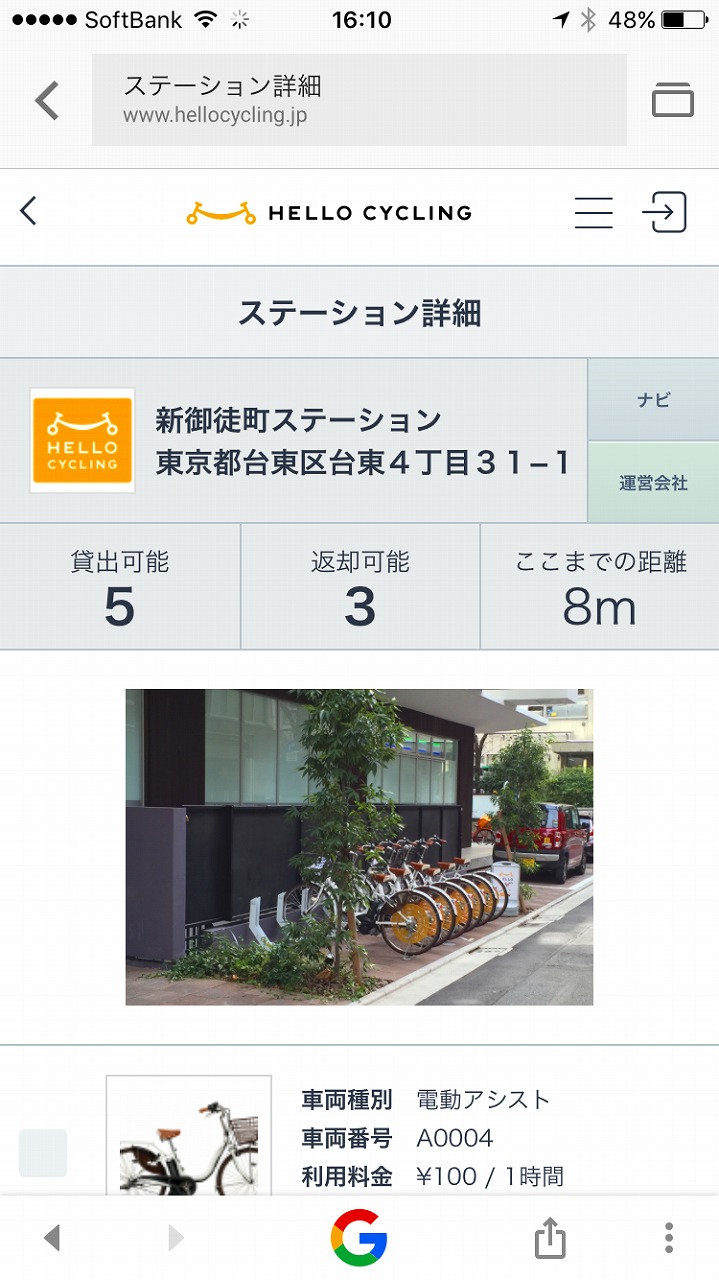Viewport: 719px width, 1280px height.
Task: Tap the Google button in the bottom toolbar
Action: click(x=359, y=1238)
